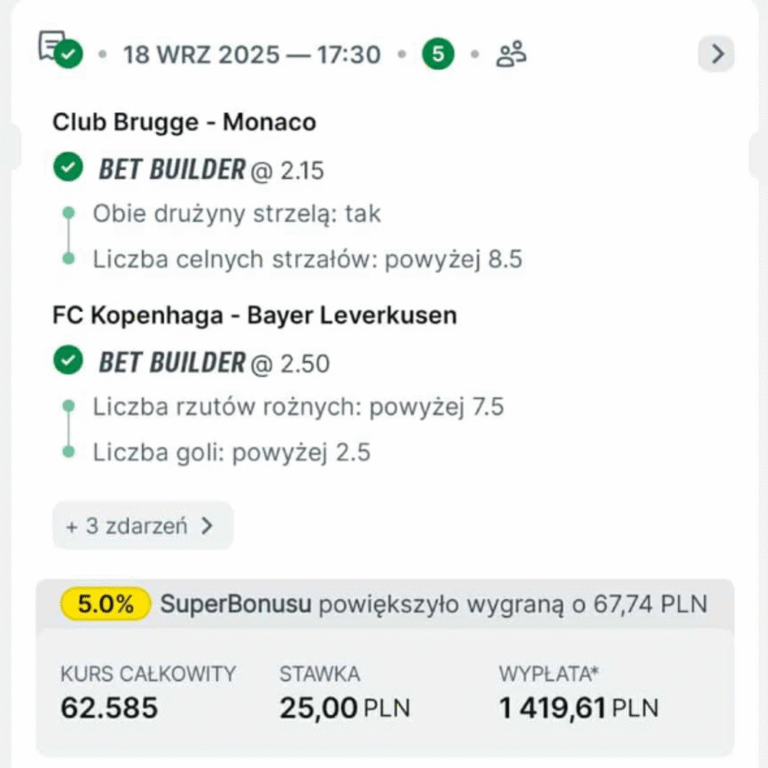Open bet slip details via chevron arrow

pyautogui.click(x=716, y=54)
